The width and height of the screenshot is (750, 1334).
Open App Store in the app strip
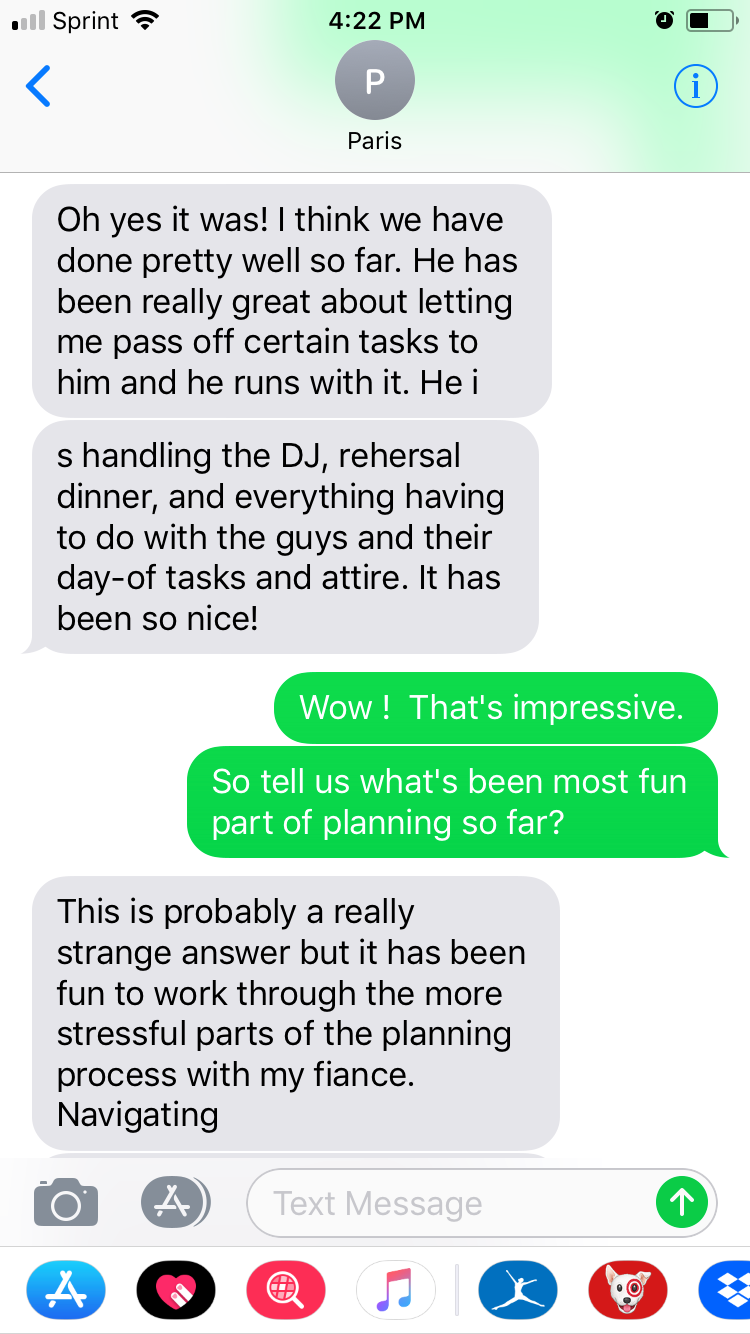[x=66, y=1289]
